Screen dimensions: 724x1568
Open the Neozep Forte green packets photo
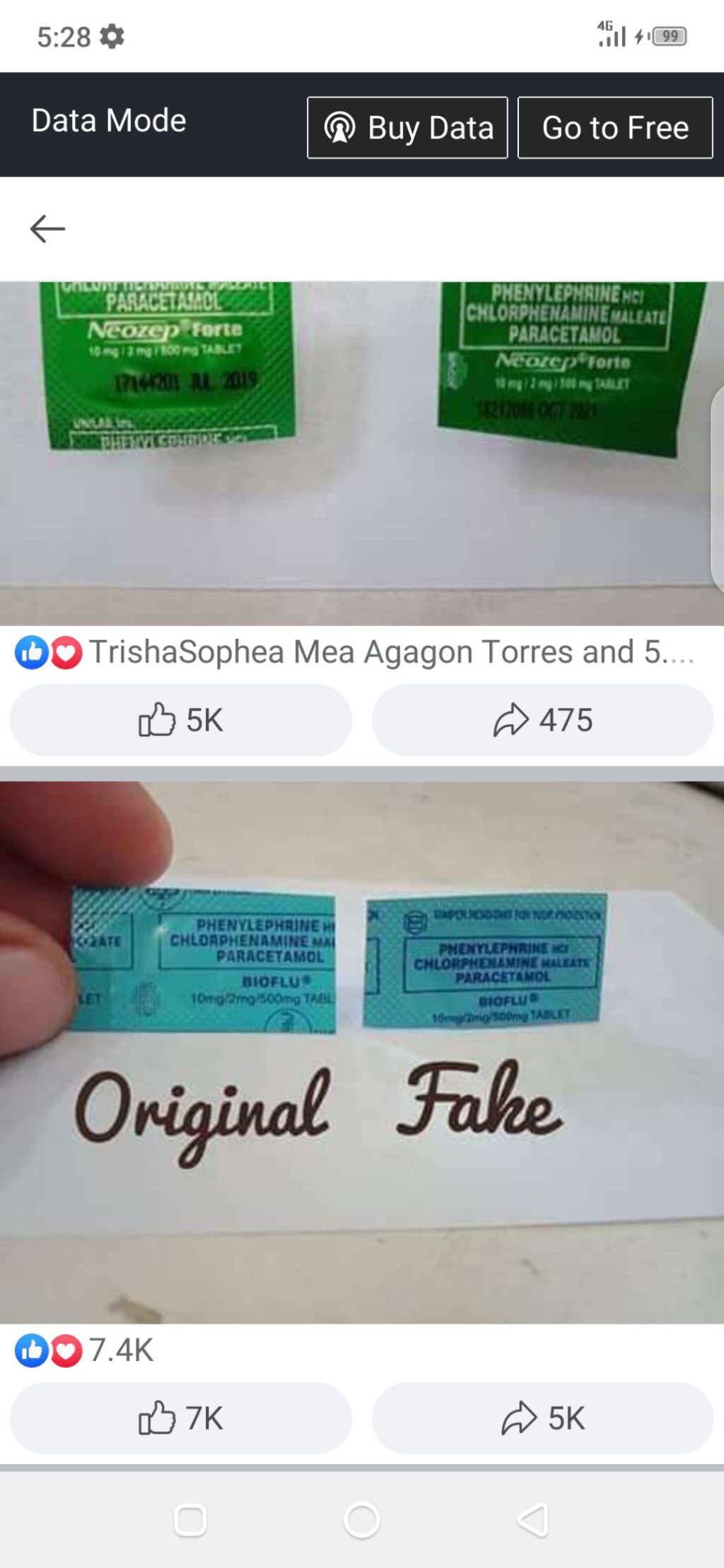point(361,452)
